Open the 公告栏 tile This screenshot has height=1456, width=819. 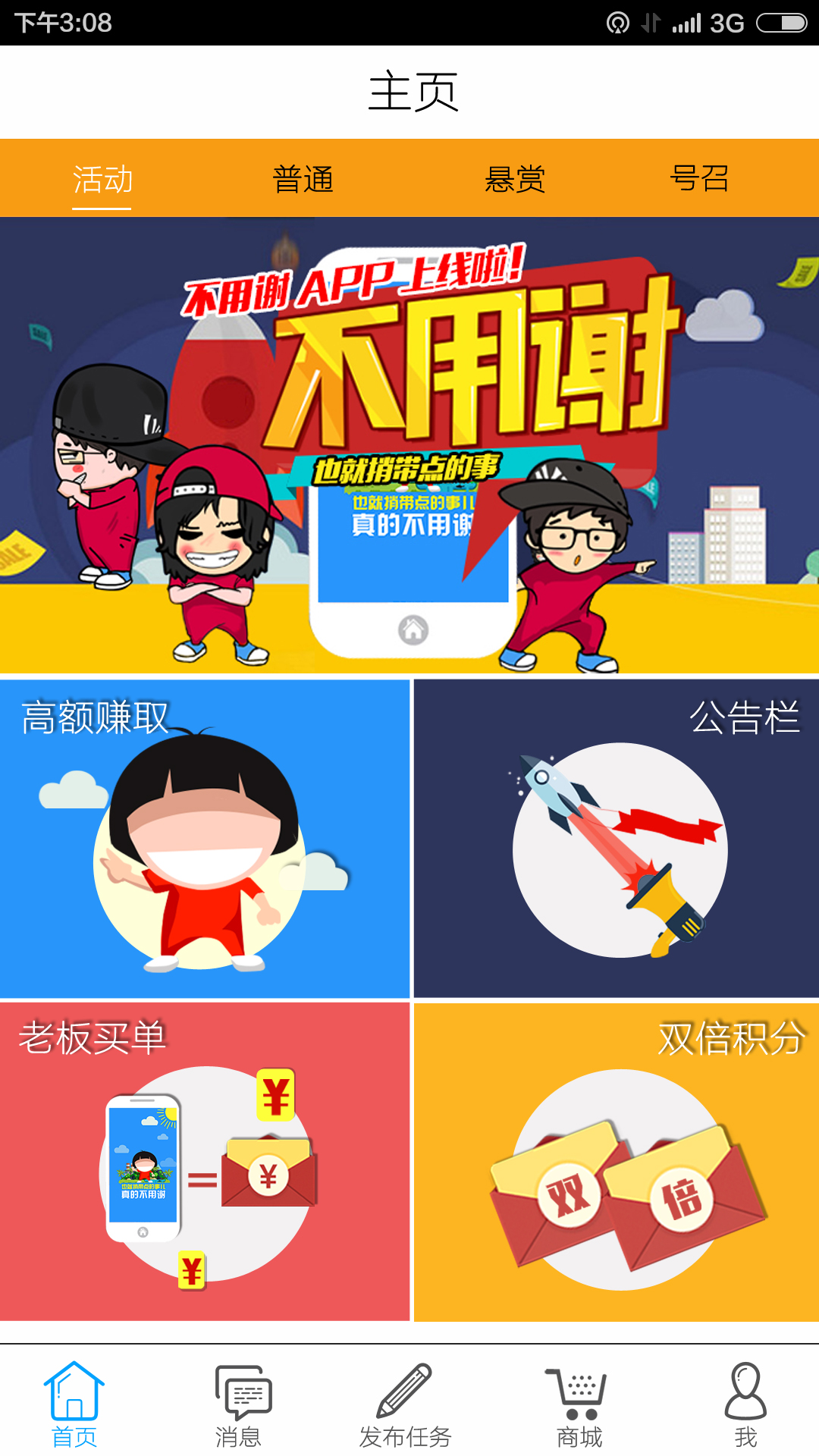point(616,839)
